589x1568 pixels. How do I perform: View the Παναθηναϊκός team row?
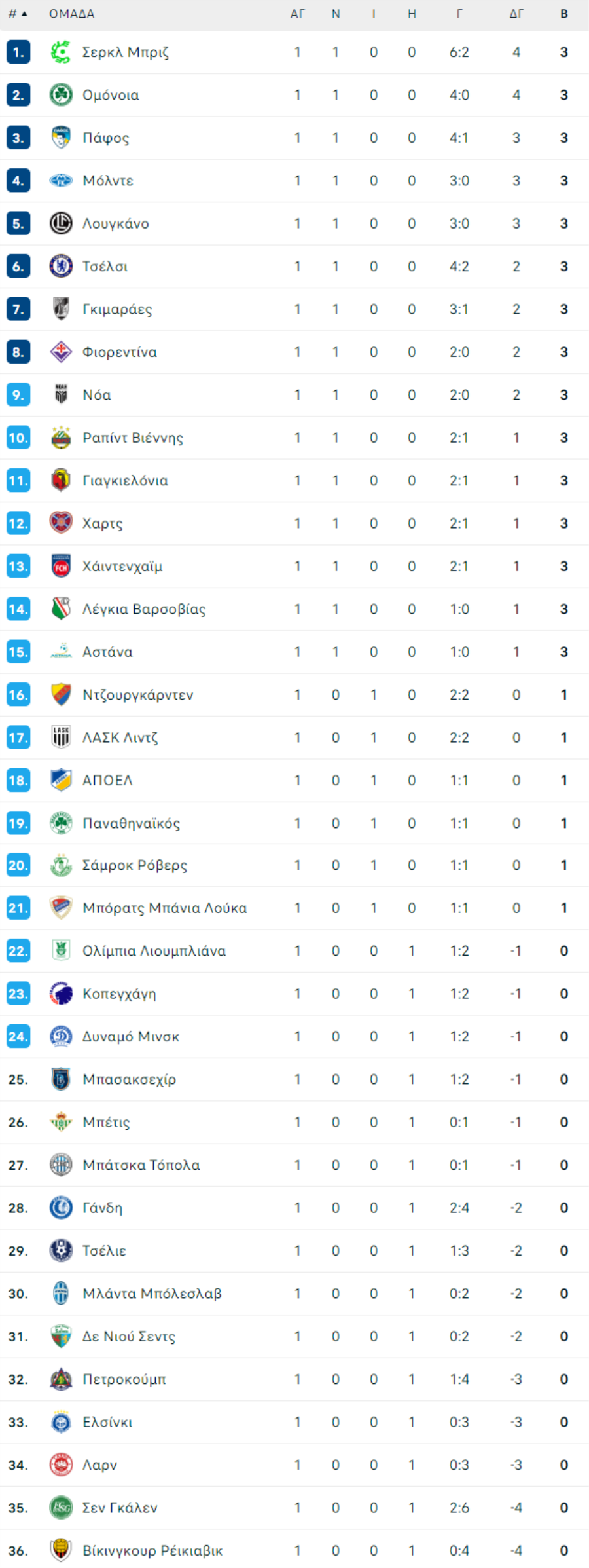coord(131,823)
